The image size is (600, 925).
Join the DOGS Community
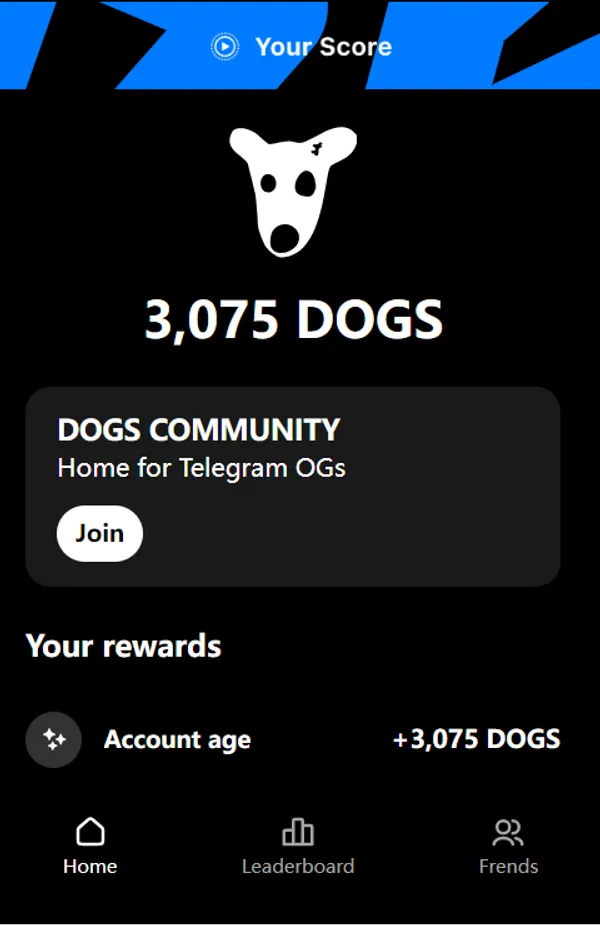100,533
